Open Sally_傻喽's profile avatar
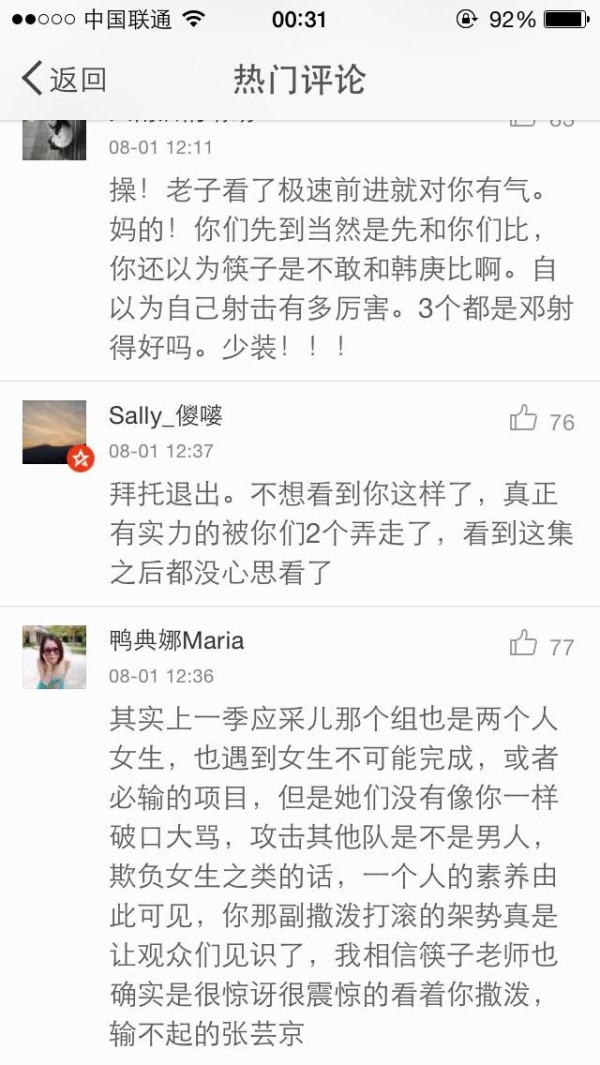The height and width of the screenshot is (1065, 600). (x=55, y=432)
